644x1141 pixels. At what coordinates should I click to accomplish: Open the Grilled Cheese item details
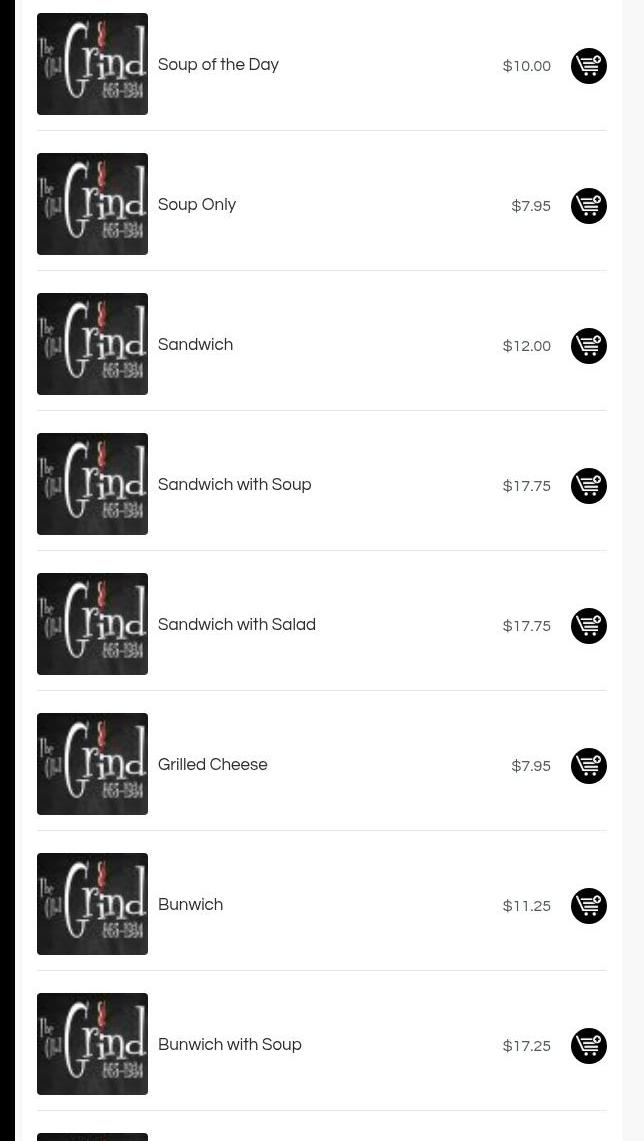coord(212,765)
